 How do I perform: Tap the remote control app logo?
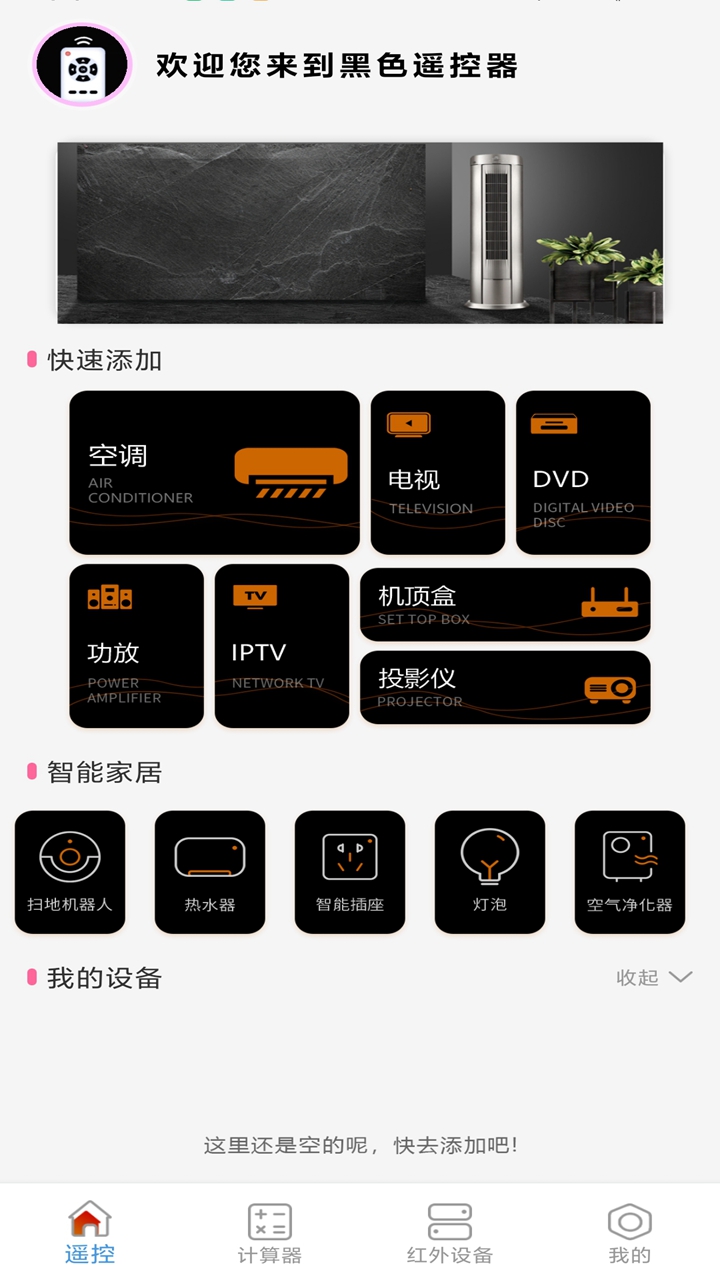pos(84,62)
